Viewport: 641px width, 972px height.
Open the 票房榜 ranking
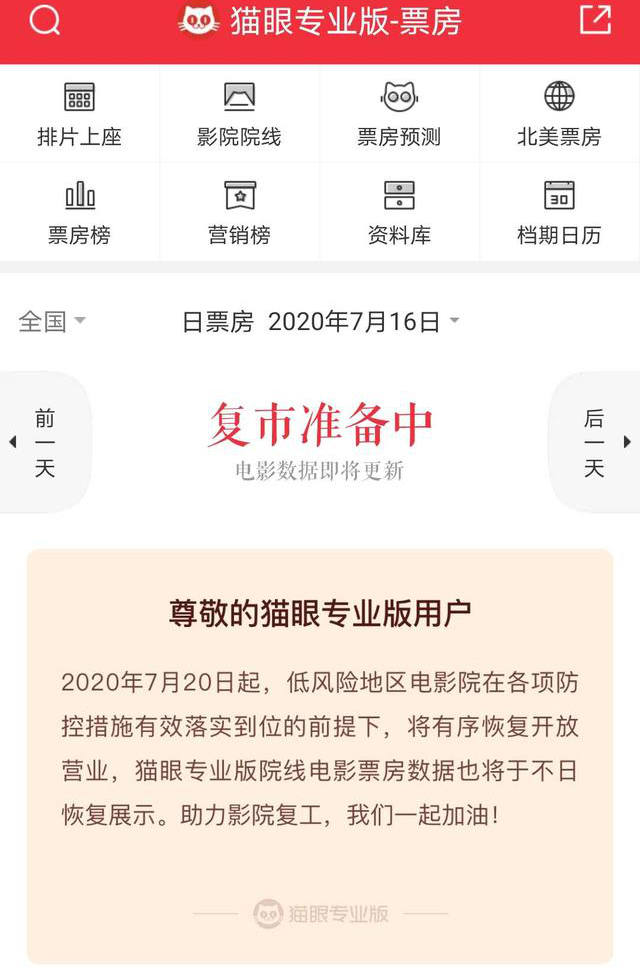coord(80,212)
